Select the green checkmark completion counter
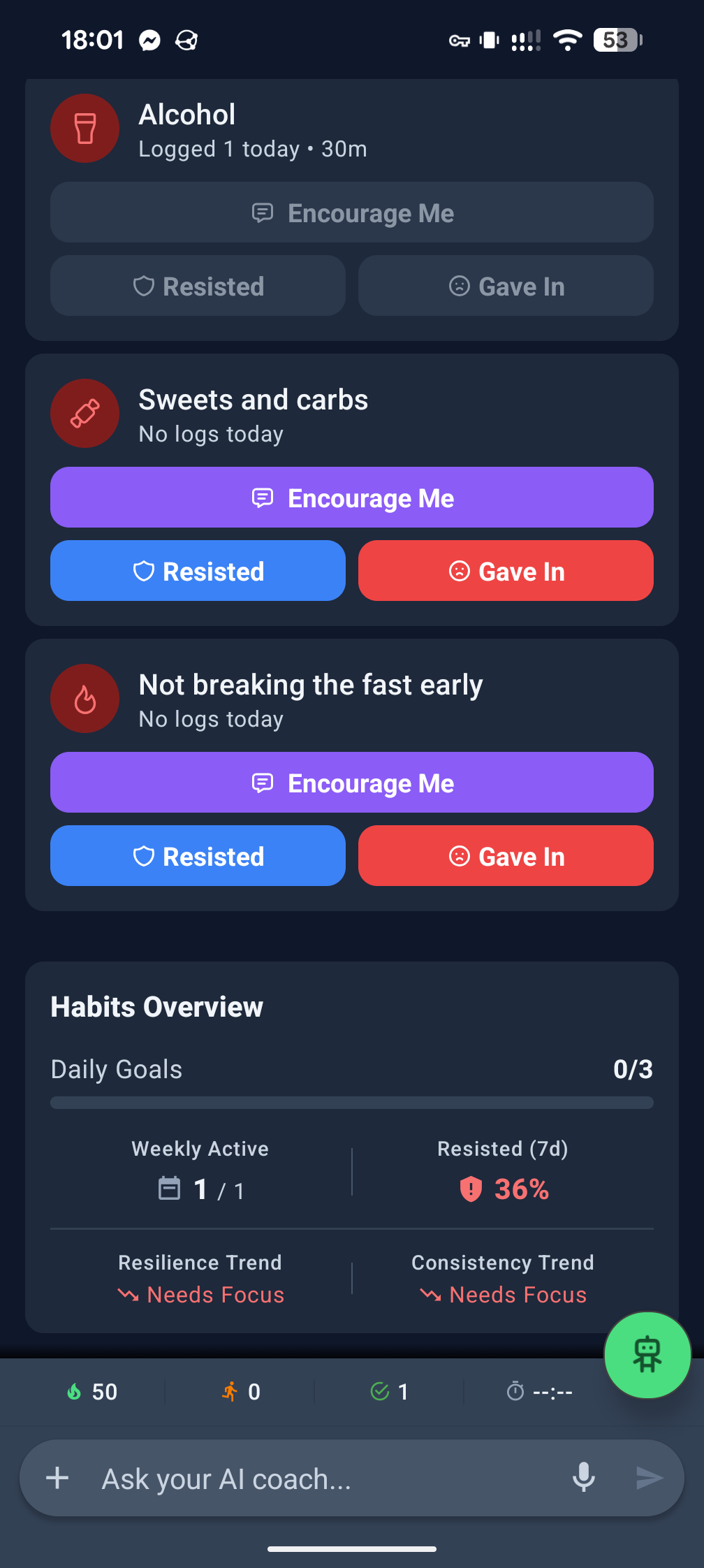This screenshot has height=1568, width=704. point(390,1391)
